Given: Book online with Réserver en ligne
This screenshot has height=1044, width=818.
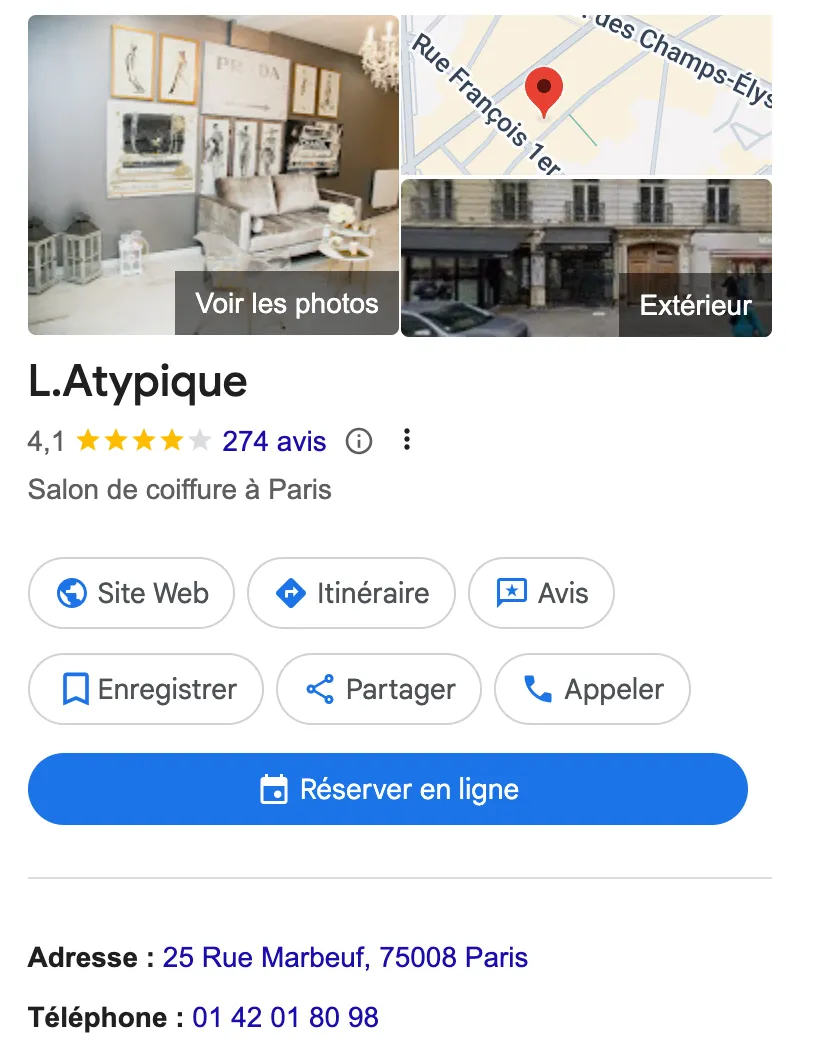Looking at the screenshot, I should (x=388, y=789).
